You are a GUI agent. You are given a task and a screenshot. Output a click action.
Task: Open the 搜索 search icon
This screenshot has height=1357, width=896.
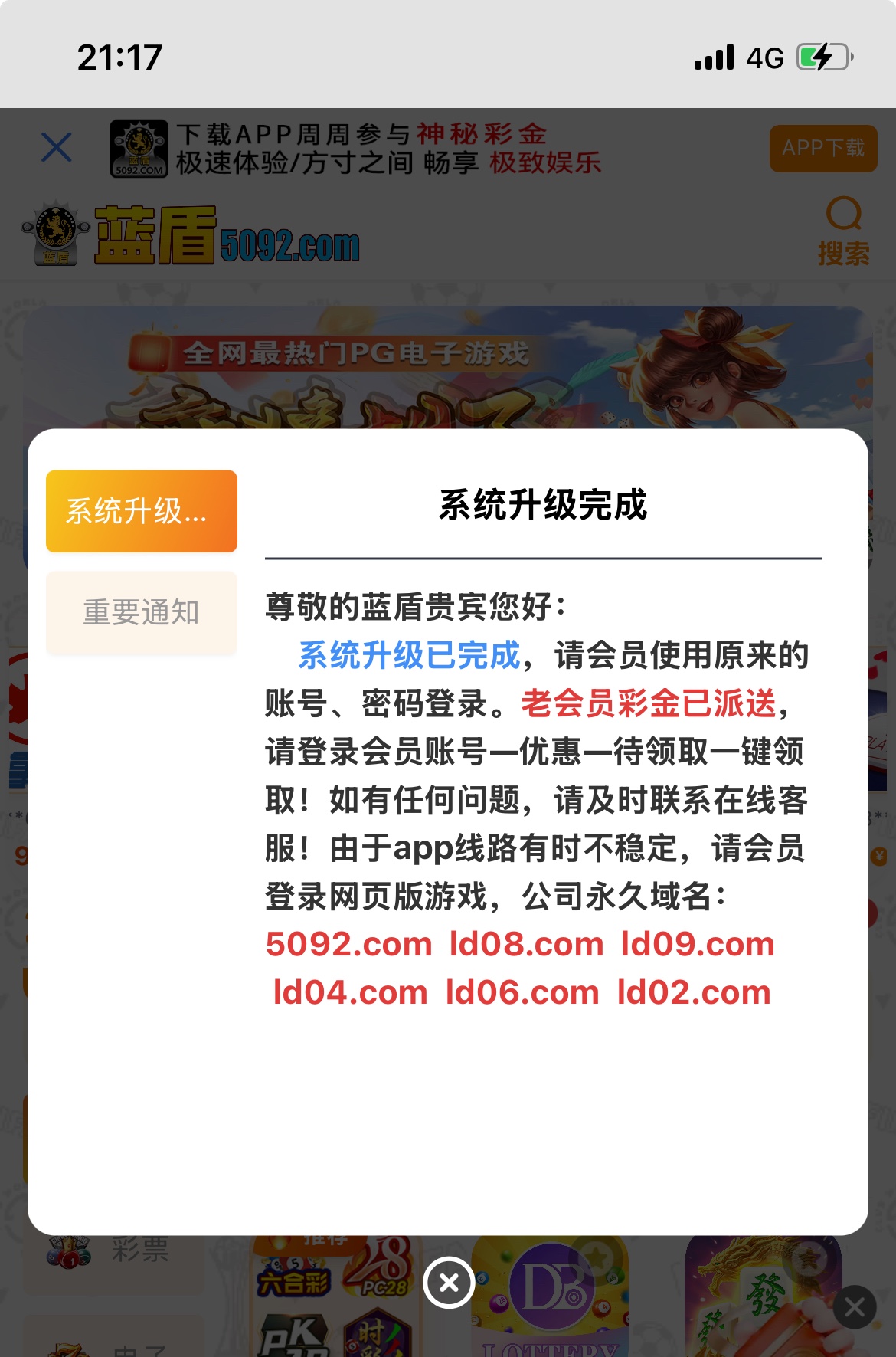pos(843,231)
